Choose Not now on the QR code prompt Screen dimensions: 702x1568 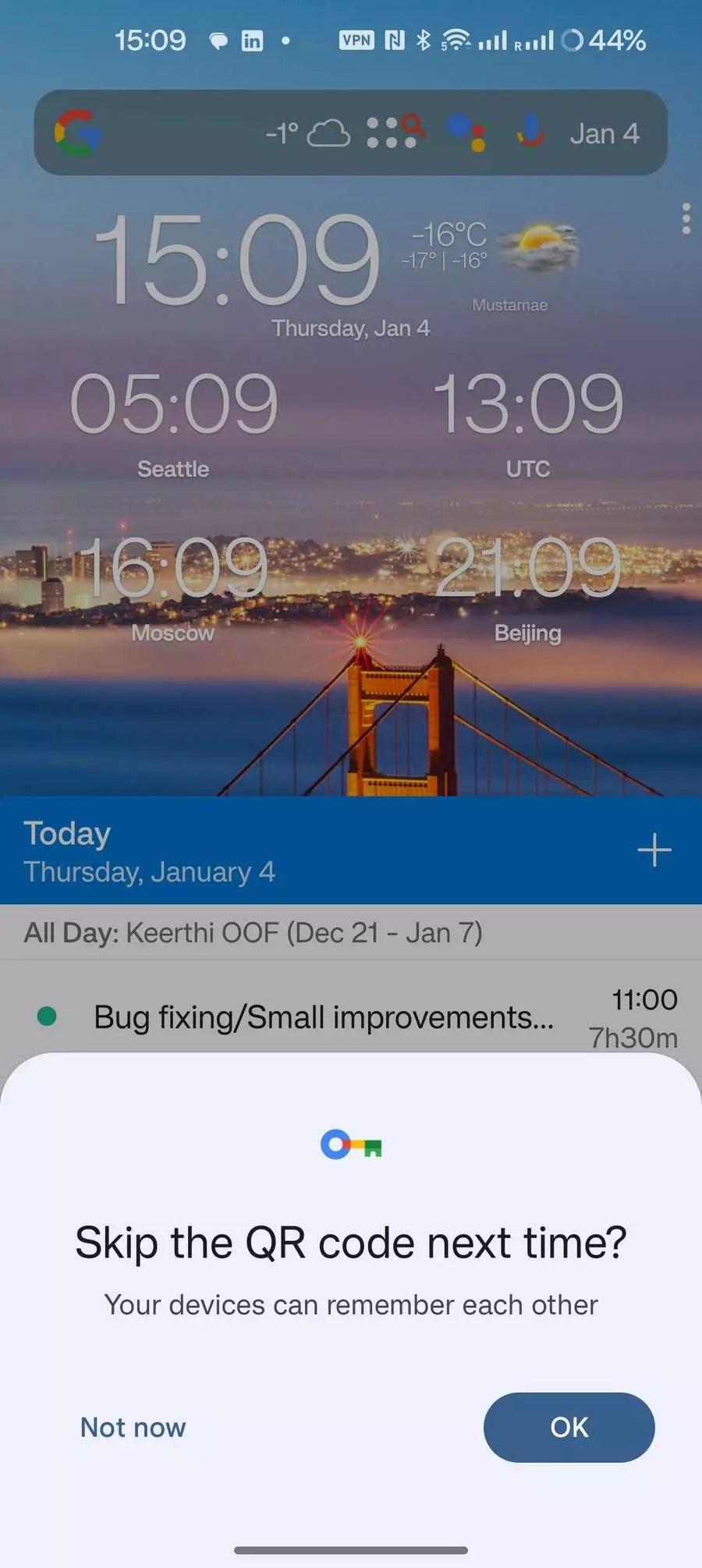[x=133, y=1427]
